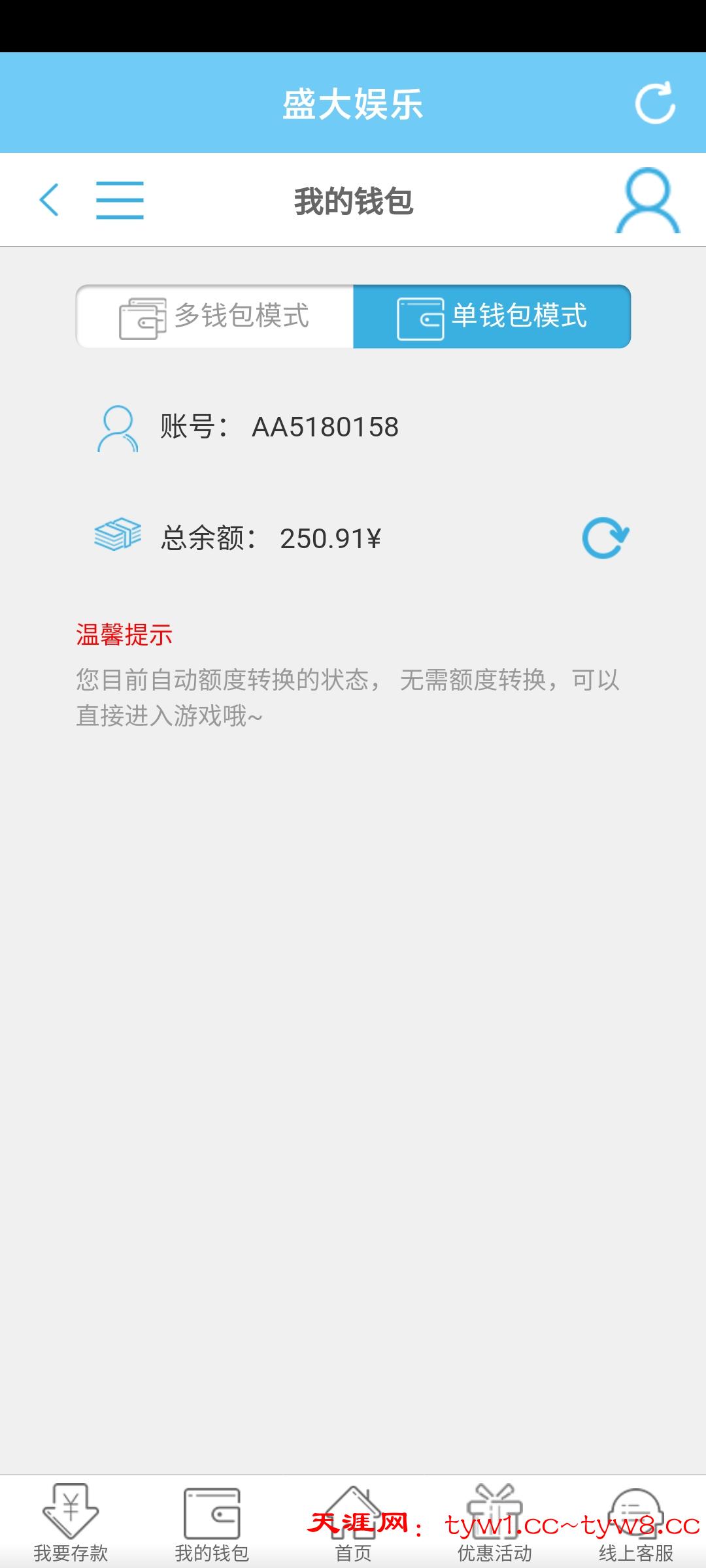Go back using the left arrow
This screenshot has height=1568, width=706.
click(x=50, y=200)
